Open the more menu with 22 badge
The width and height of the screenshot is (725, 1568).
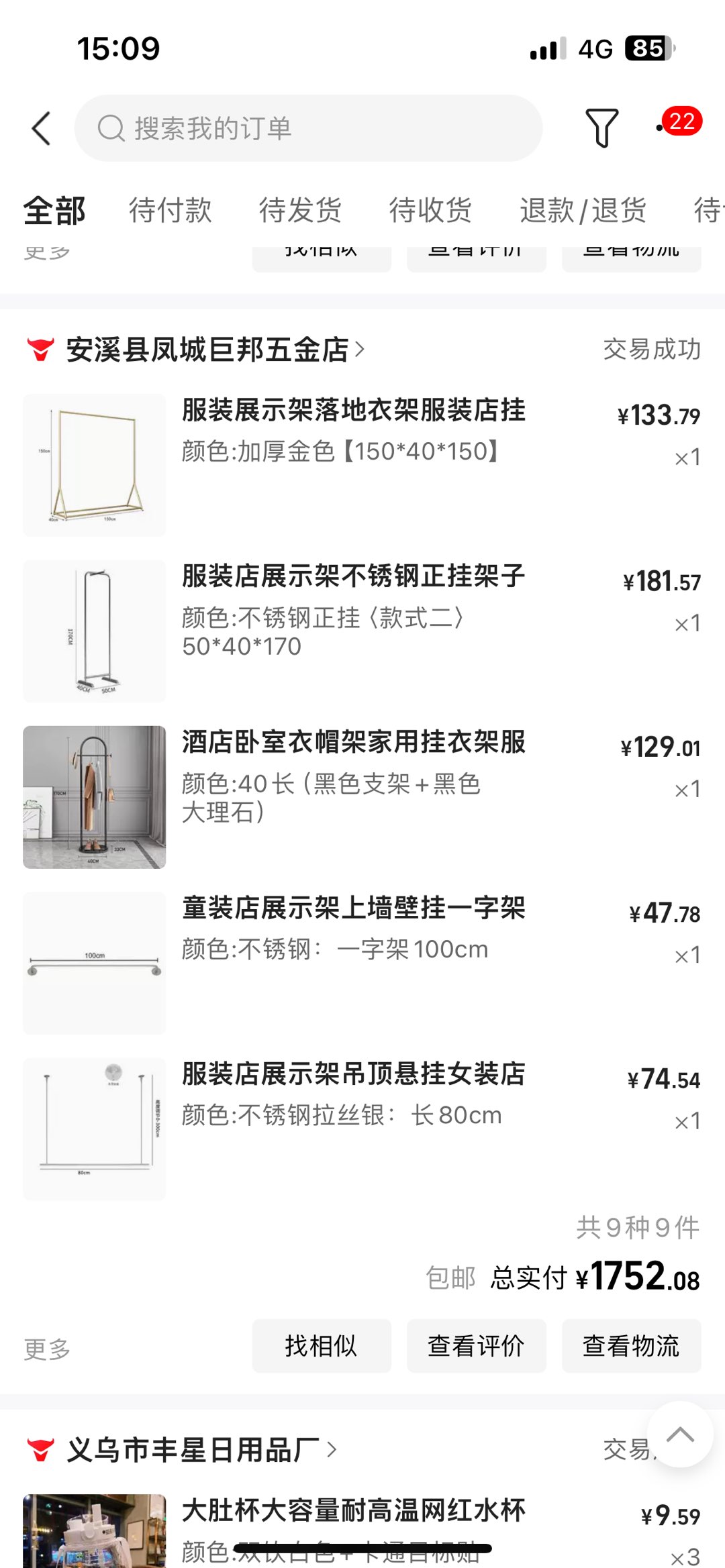pyautogui.click(x=679, y=124)
